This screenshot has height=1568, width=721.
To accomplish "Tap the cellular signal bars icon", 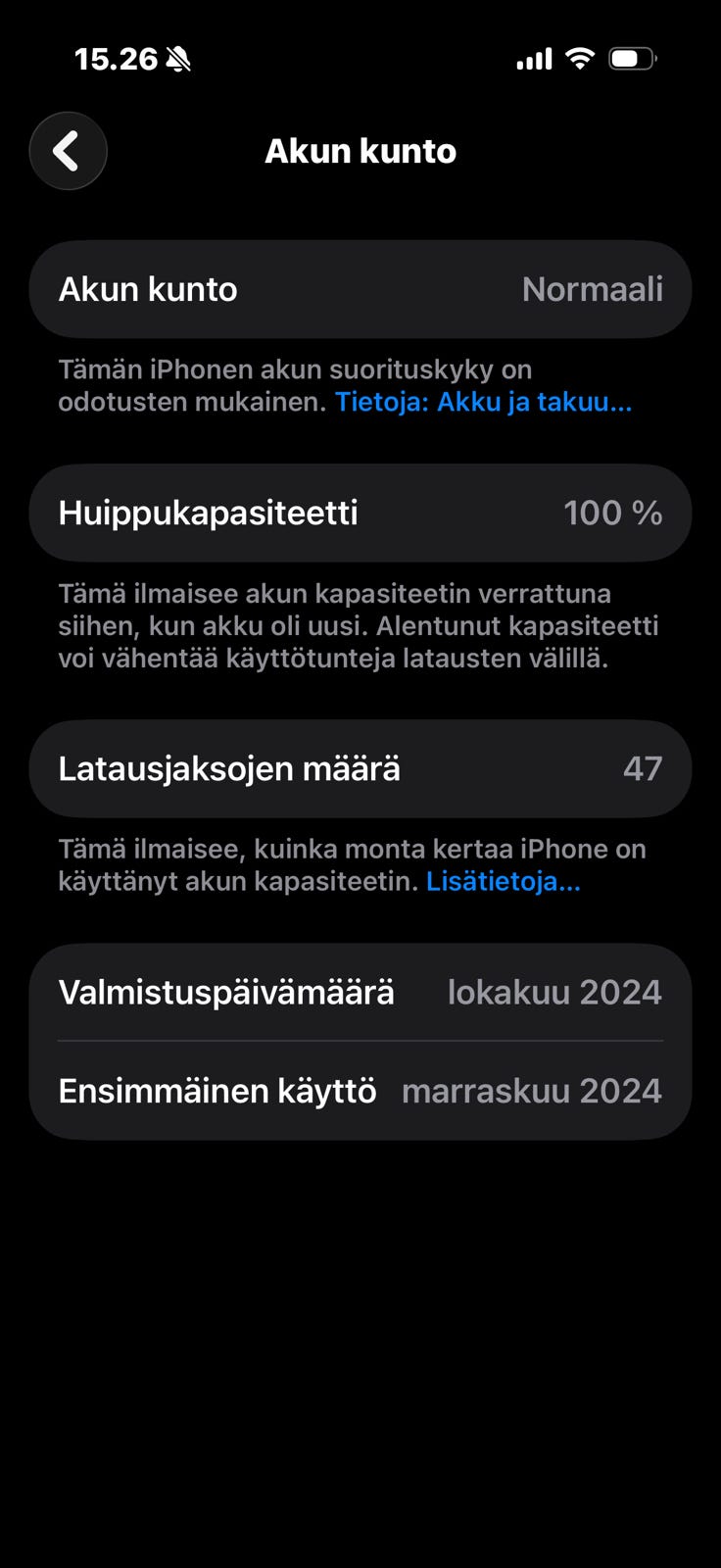I will click(x=533, y=57).
